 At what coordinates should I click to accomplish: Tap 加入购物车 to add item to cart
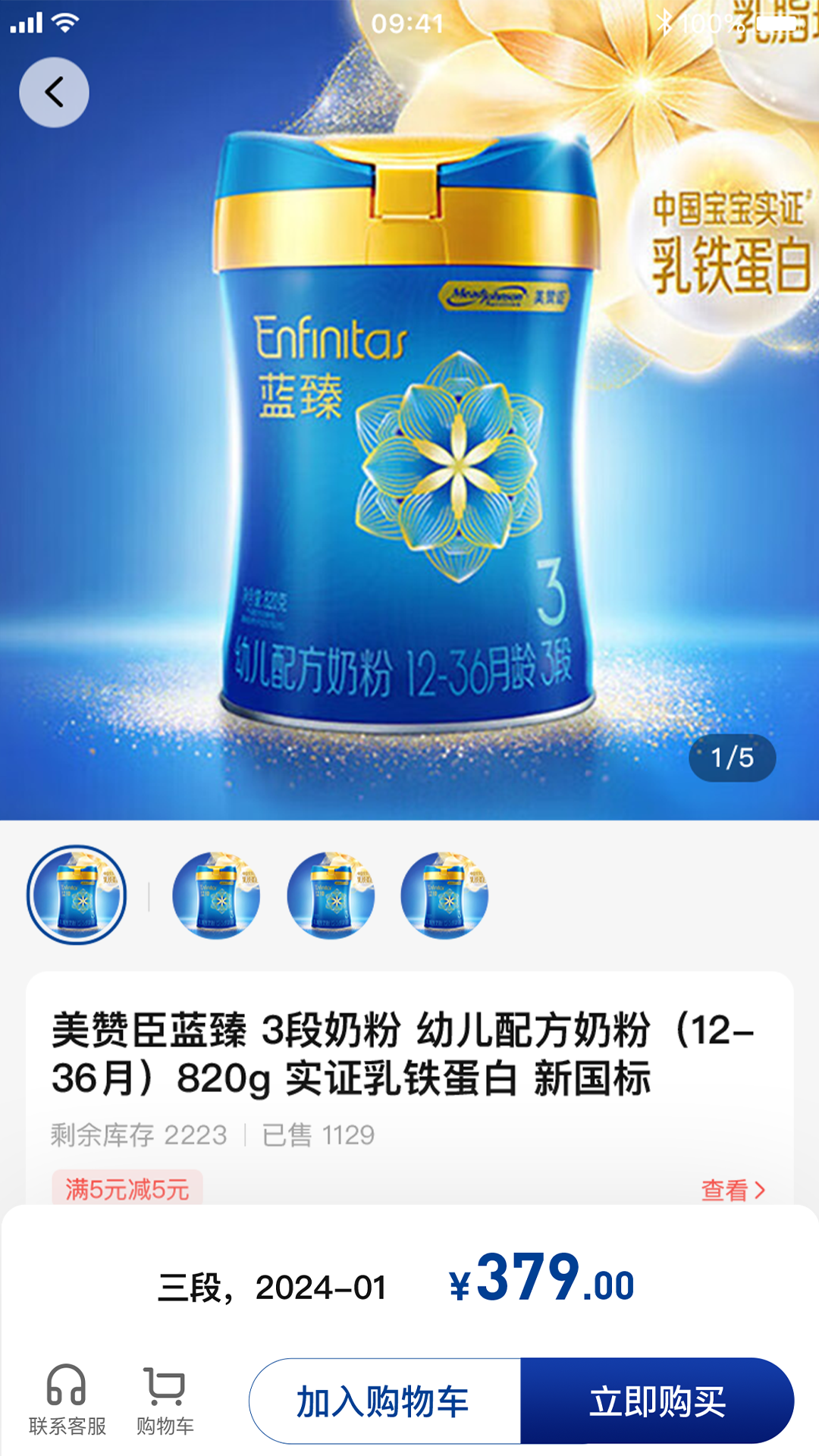[384, 1401]
